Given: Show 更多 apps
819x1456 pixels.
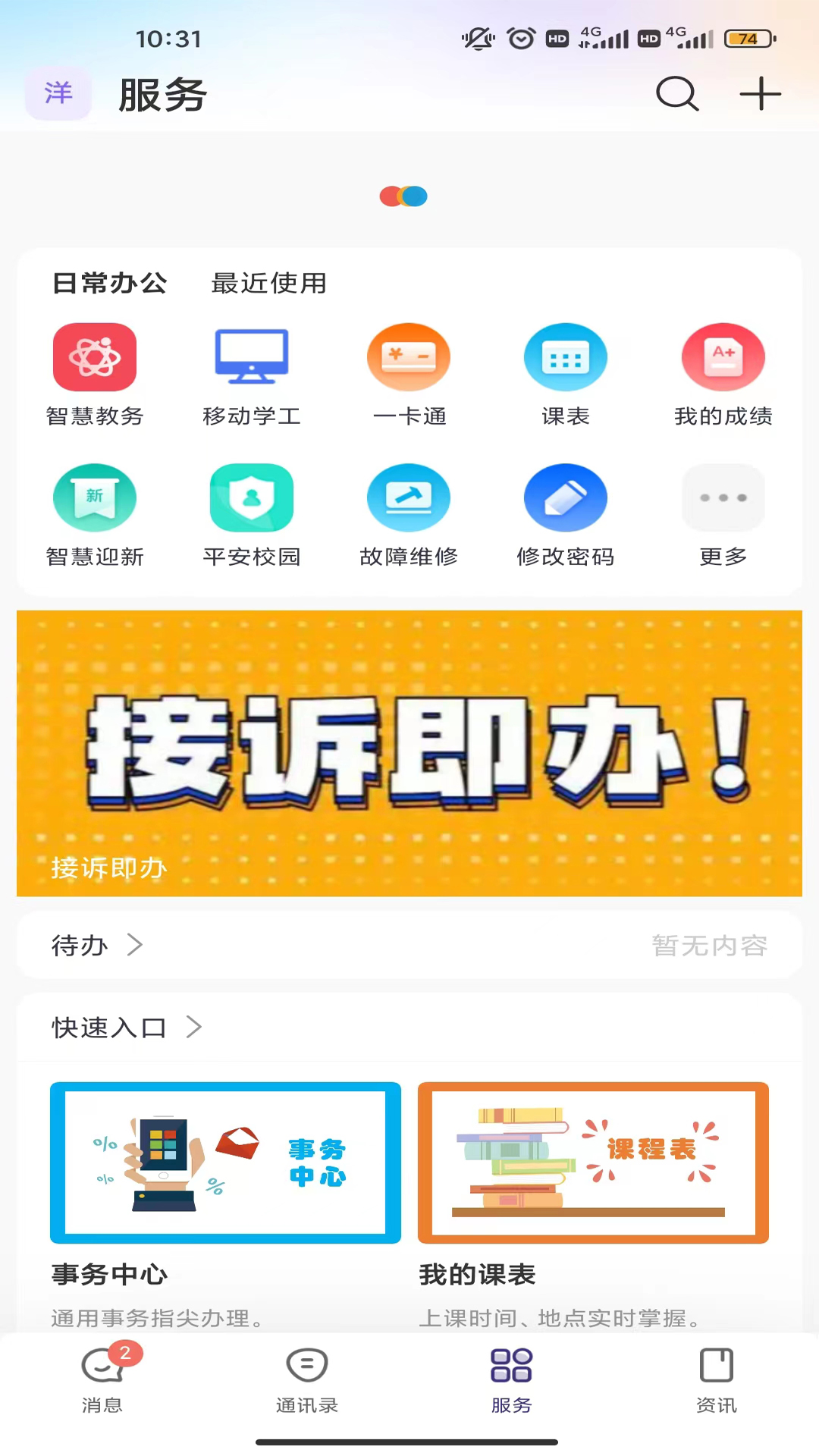Looking at the screenshot, I should [x=723, y=514].
